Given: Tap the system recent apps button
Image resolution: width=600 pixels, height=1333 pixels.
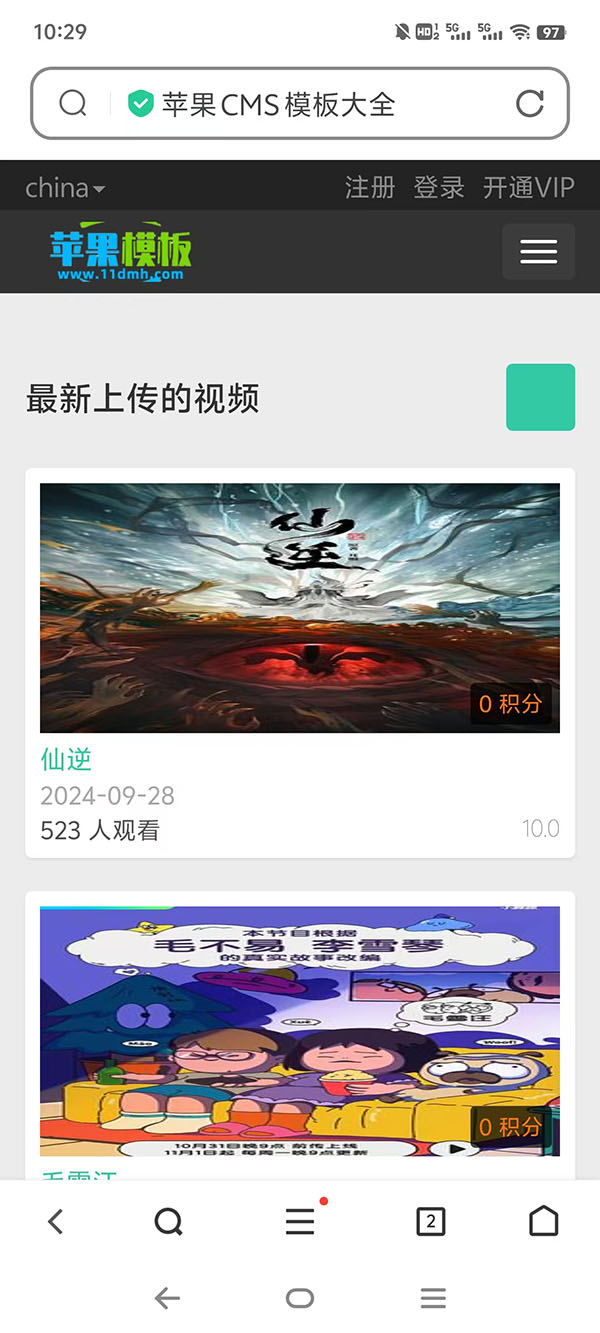Looking at the screenshot, I should (433, 1298).
